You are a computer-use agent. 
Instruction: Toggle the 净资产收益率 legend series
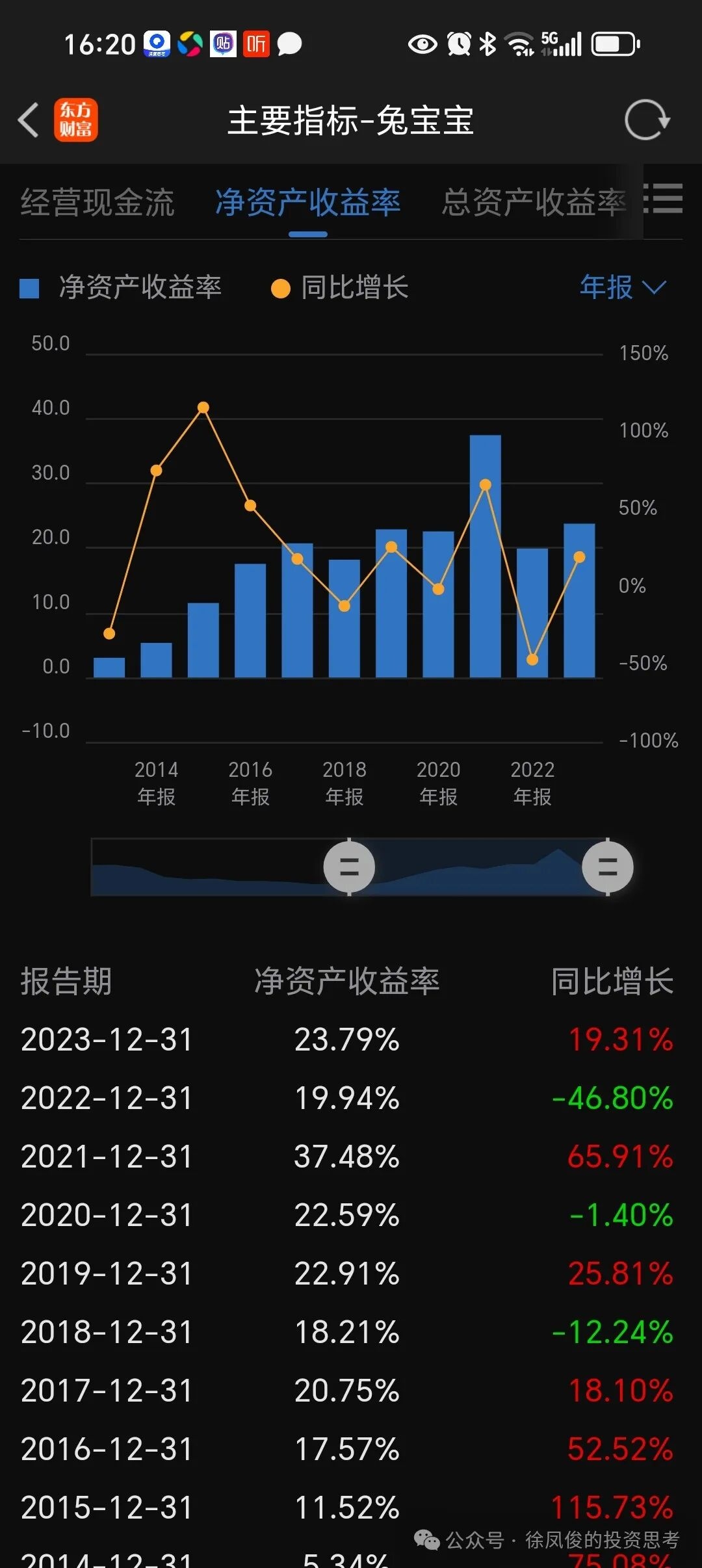[122, 287]
